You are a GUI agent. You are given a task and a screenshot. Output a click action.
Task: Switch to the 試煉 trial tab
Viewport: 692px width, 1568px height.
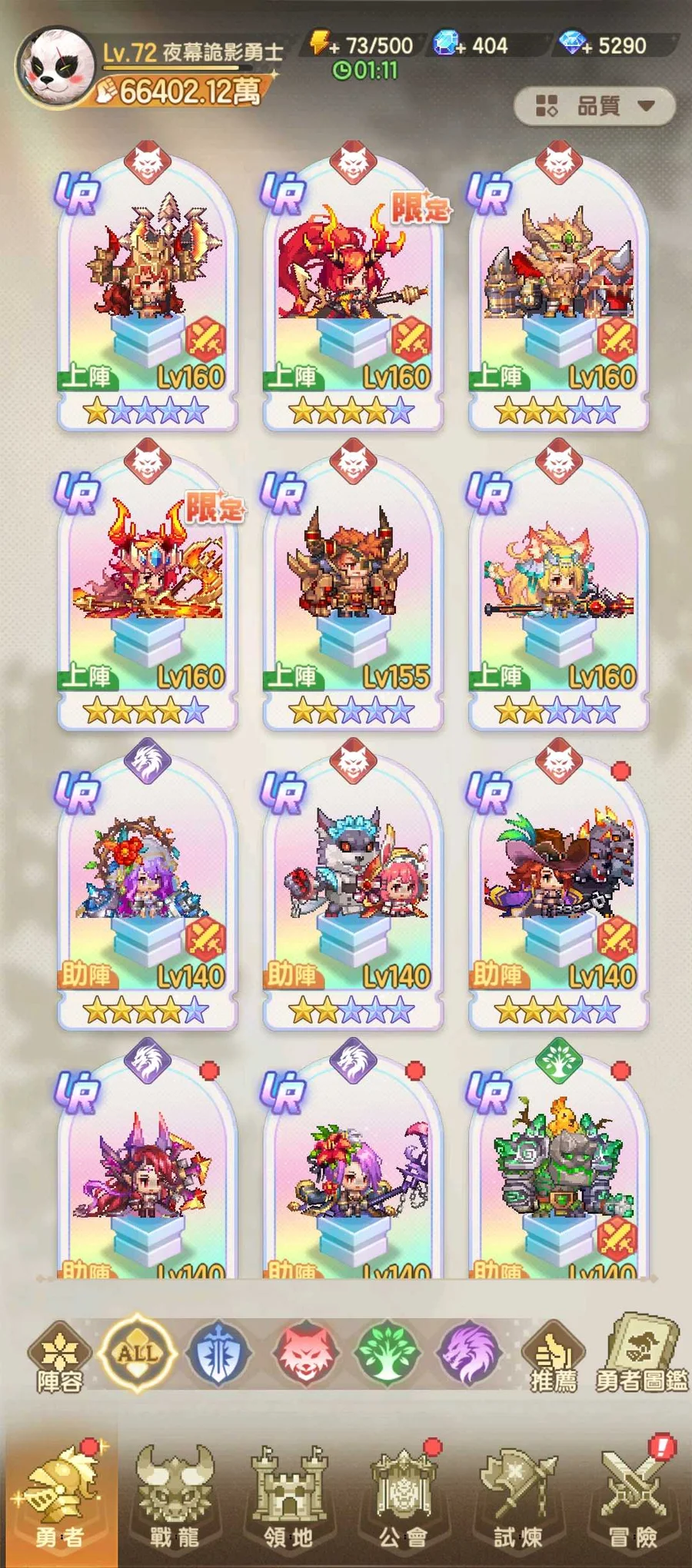point(518,1499)
